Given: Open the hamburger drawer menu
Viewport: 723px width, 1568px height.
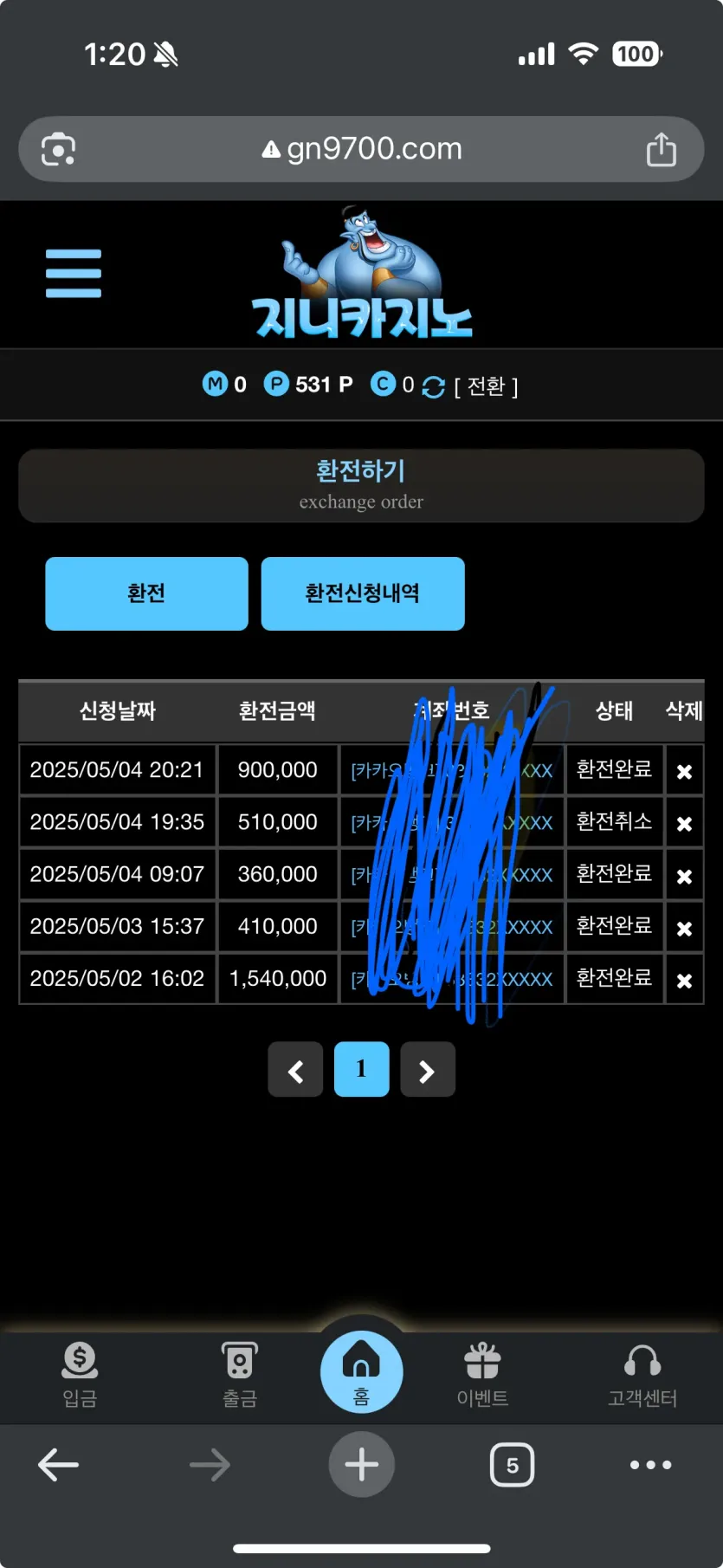Looking at the screenshot, I should coord(74,274).
